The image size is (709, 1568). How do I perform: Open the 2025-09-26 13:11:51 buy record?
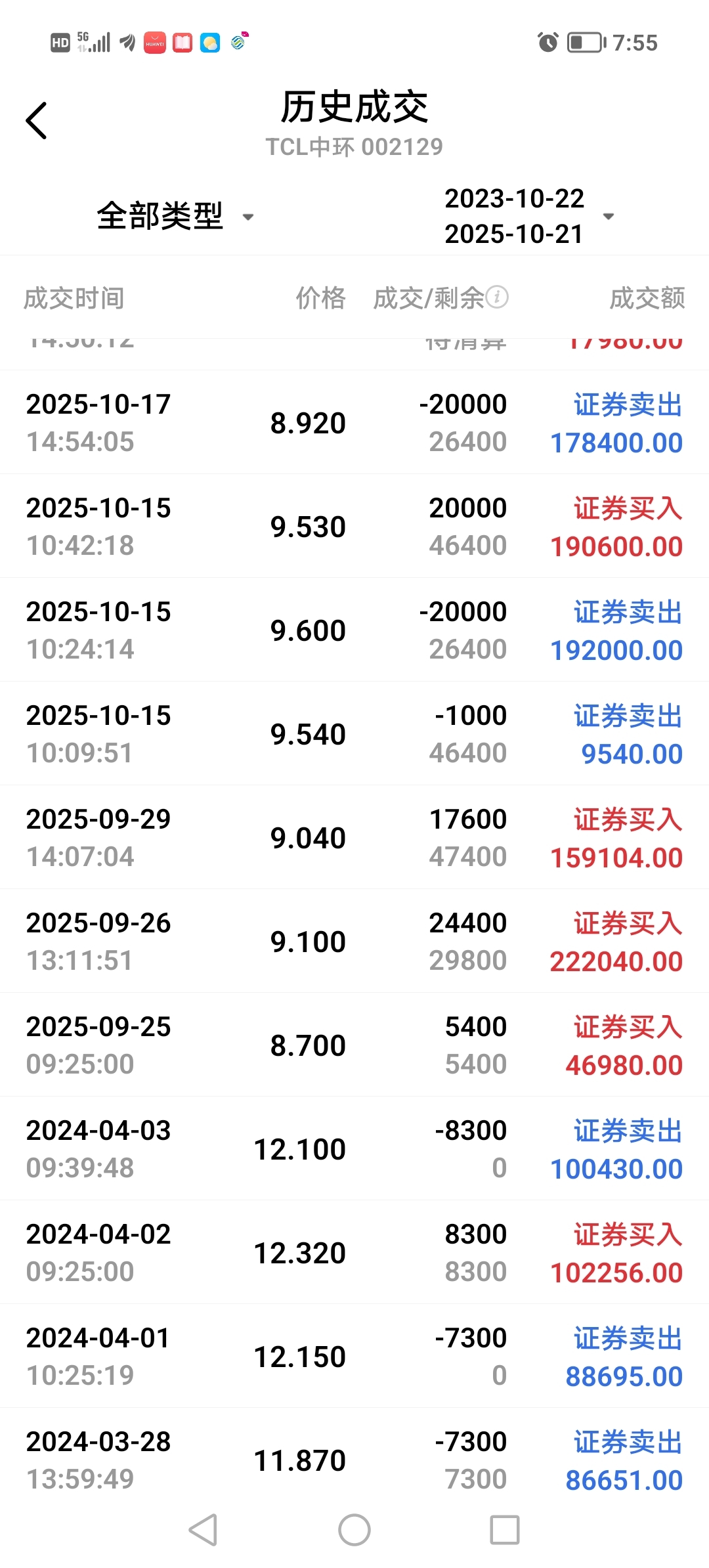(354, 941)
